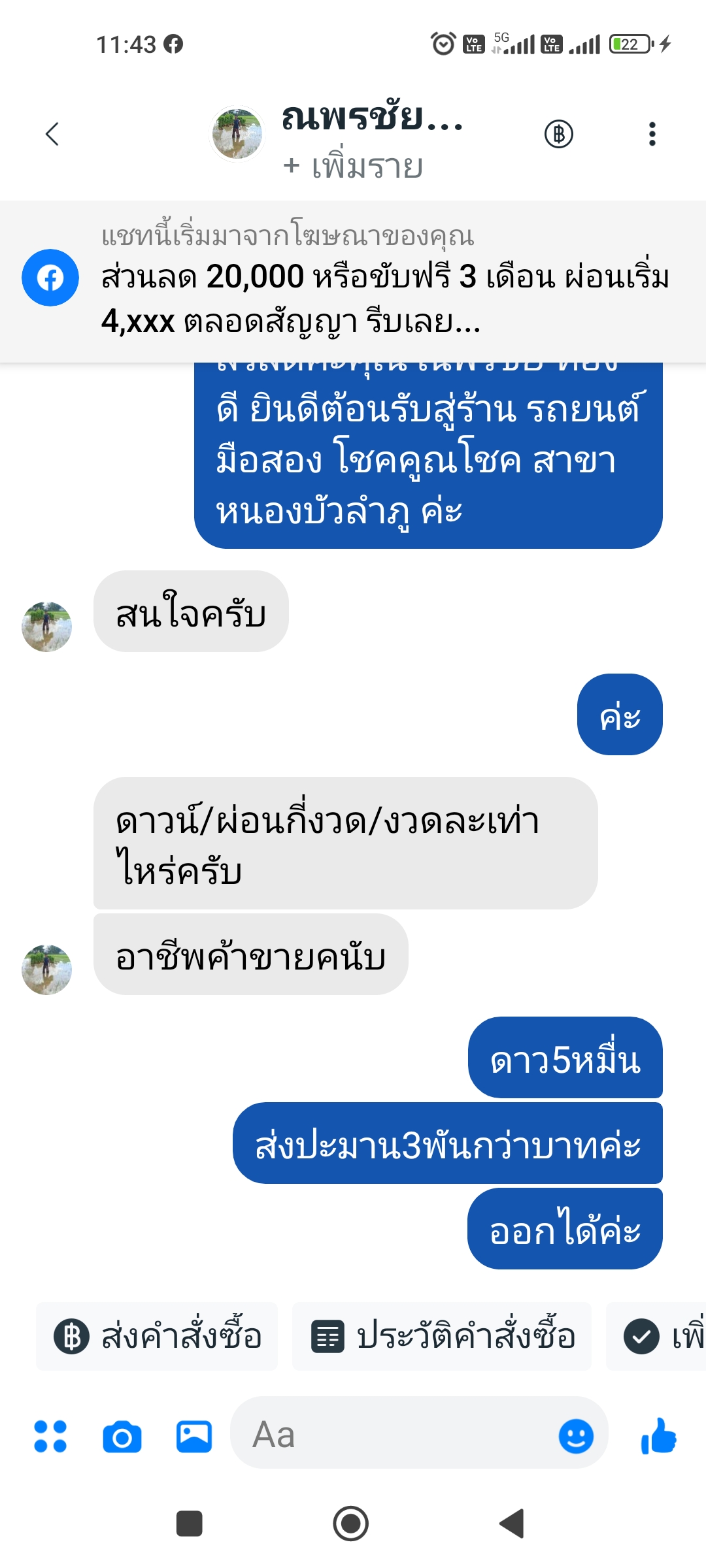Tap the system home button
This screenshot has height=1568, width=706.
[351, 1524]
